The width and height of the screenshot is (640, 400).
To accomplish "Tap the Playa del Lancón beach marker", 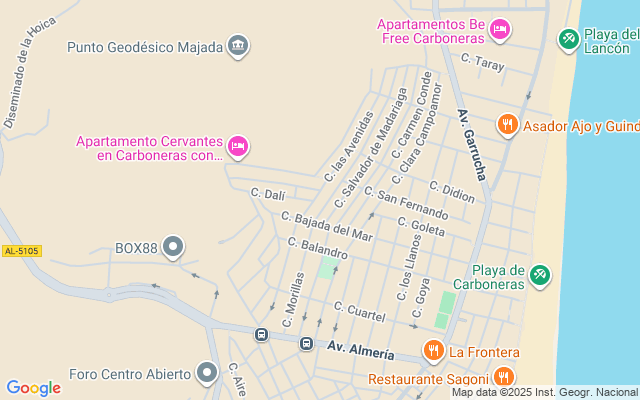I will [x=569, y=38].
